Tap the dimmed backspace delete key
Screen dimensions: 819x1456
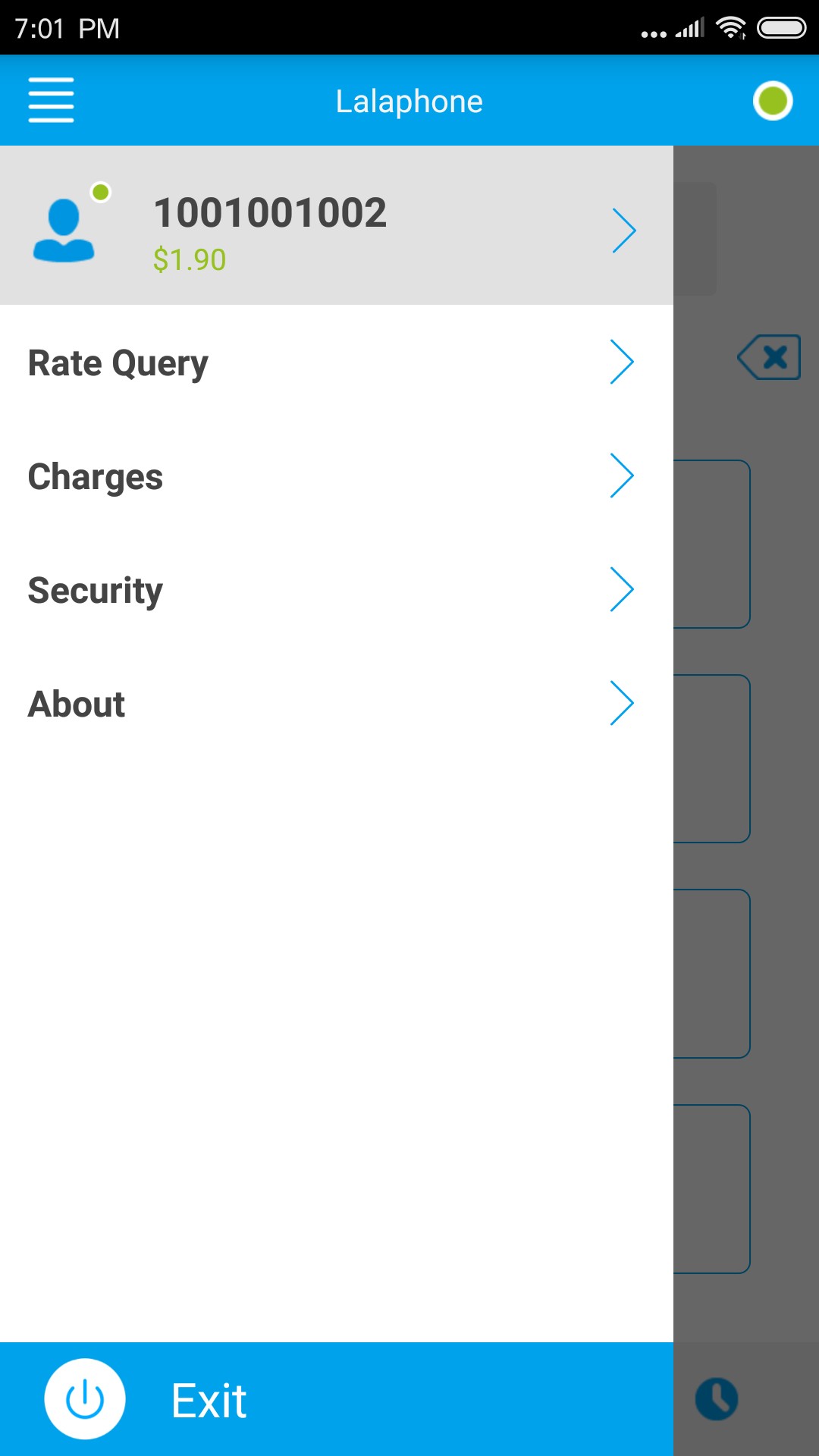click(769, 356)
